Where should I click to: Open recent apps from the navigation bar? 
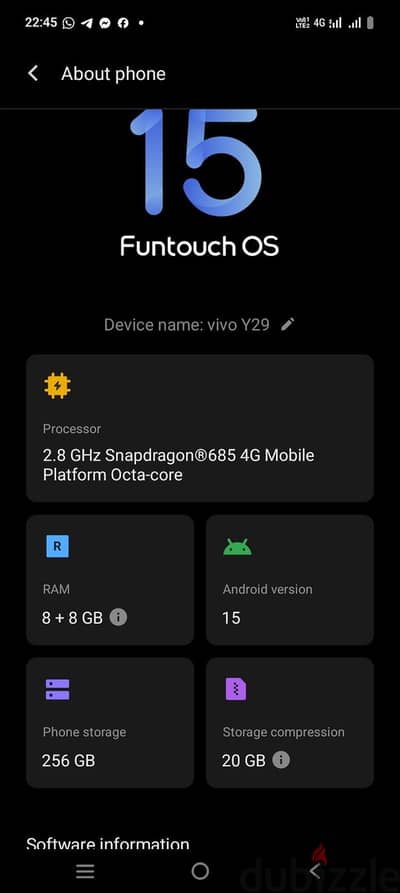85,871
